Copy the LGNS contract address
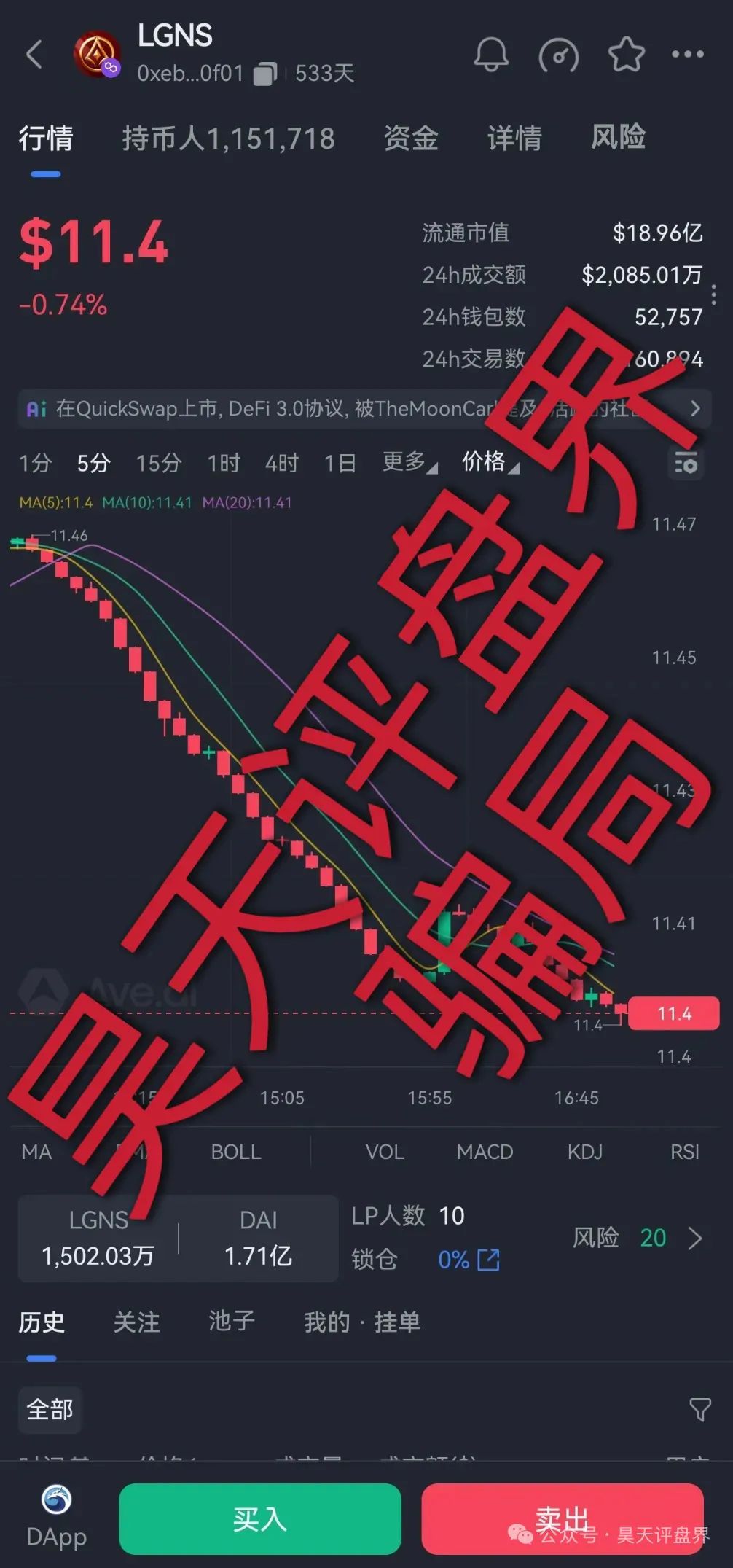The image size is (733, 1568). click(264, 74)
